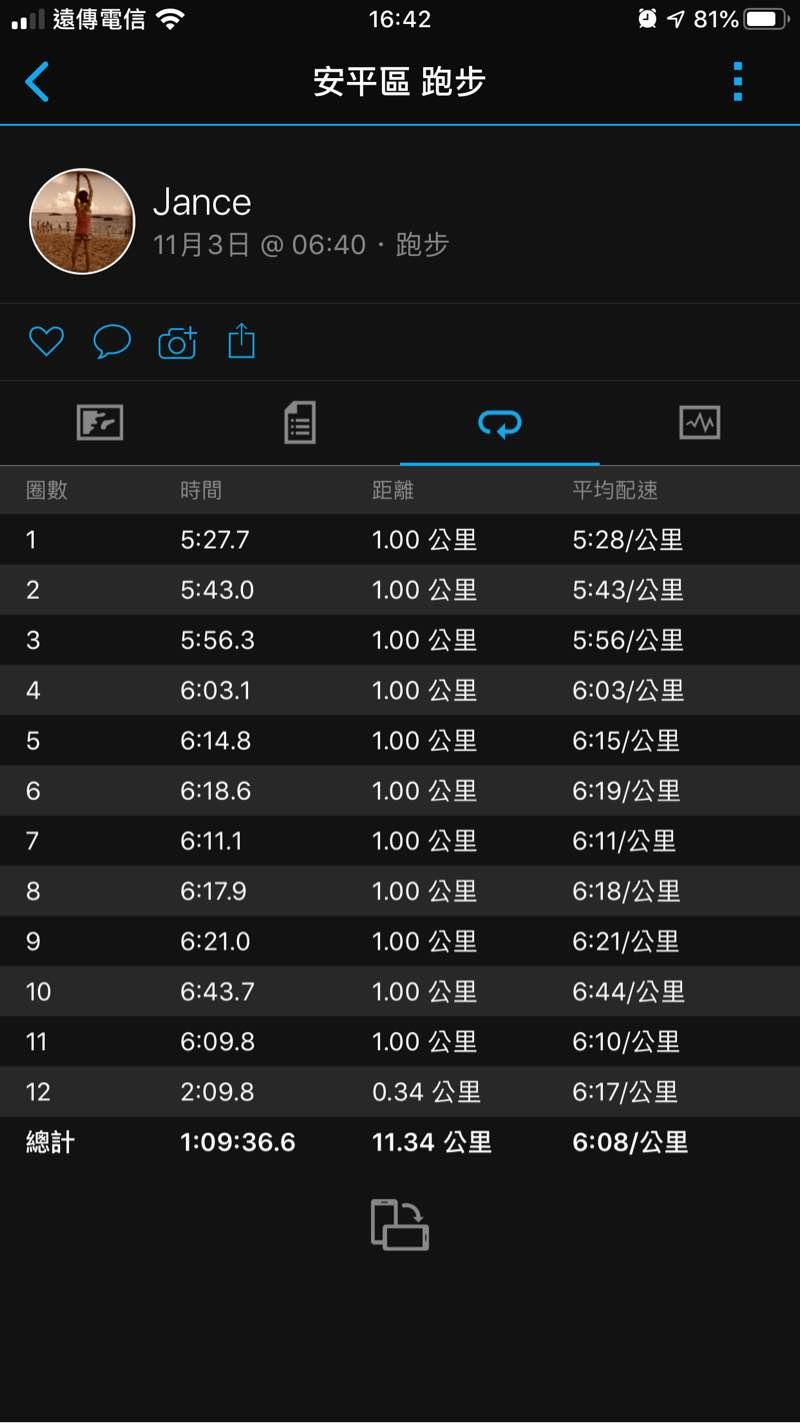Switch to the charts tab
Viewport: 800px width, 1423px height.
click(699, 423)
